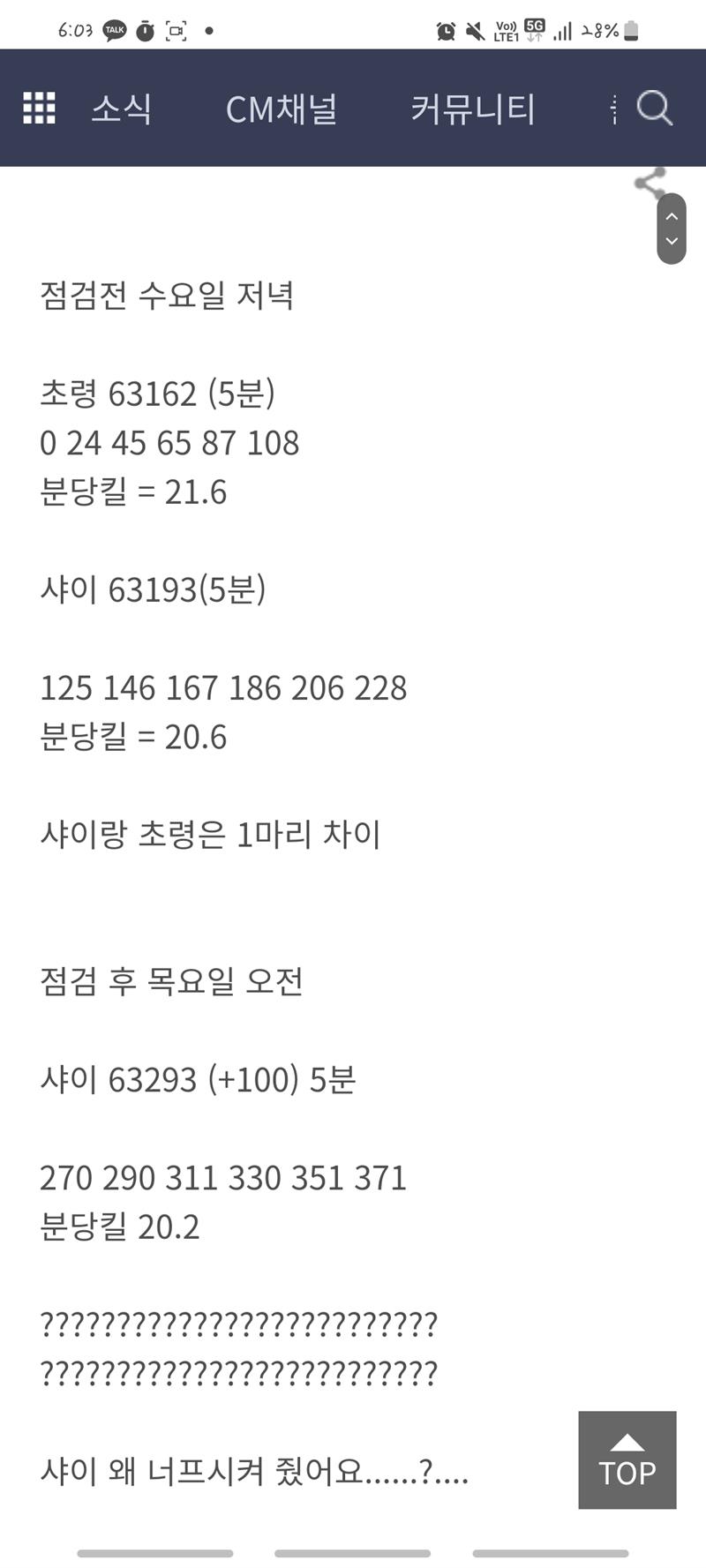Tap the scroll up arrow
706x1568 pixels.
coord(672,216)
